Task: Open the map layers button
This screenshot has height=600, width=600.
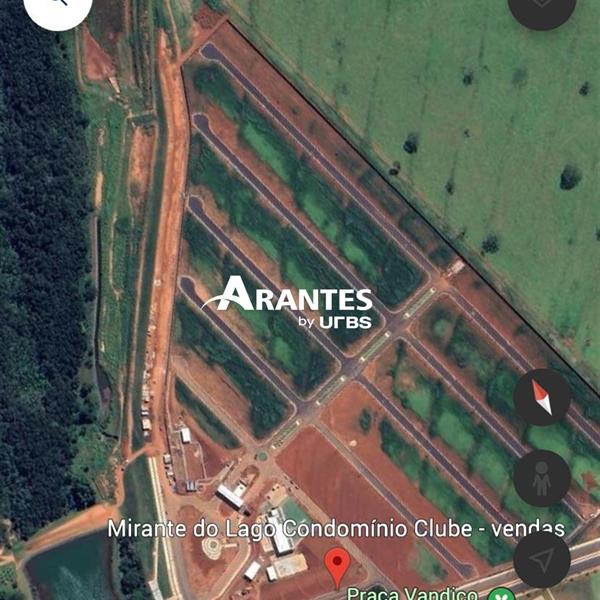Action: coord(541,6)
